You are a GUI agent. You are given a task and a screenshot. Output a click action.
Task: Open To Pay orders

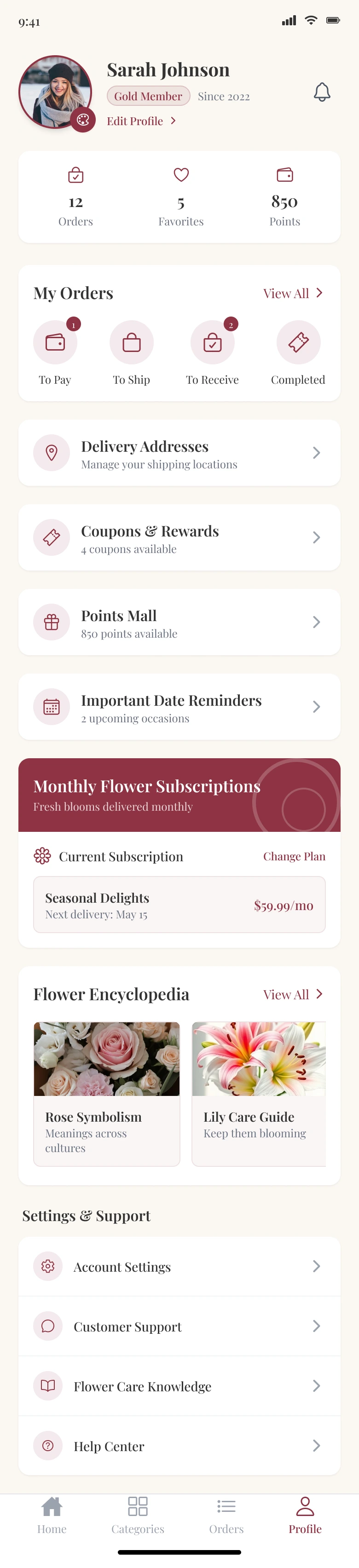tap(55, 343)
